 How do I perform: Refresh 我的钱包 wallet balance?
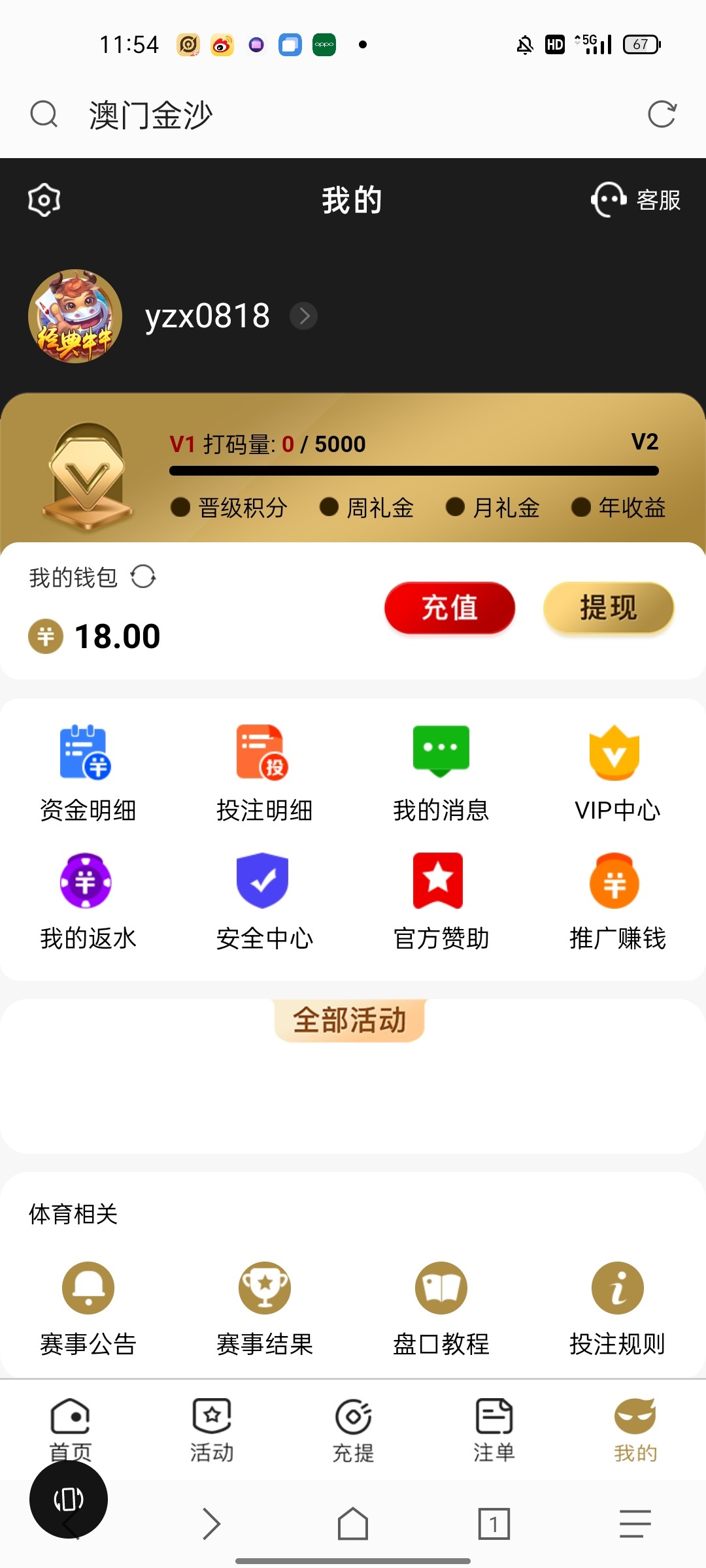click(x=145, y=578)
